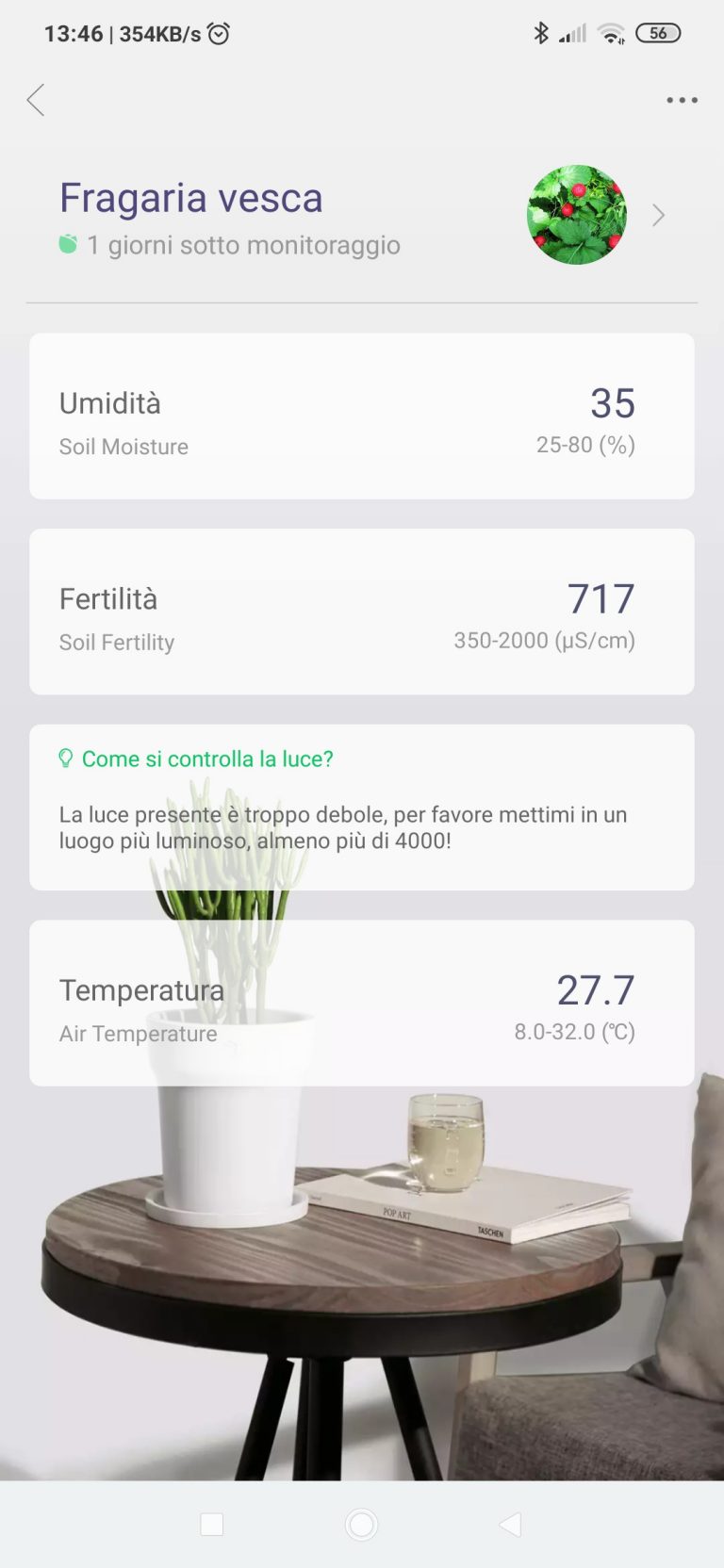Expand plant details with the chevron arrow

[659, 216]
